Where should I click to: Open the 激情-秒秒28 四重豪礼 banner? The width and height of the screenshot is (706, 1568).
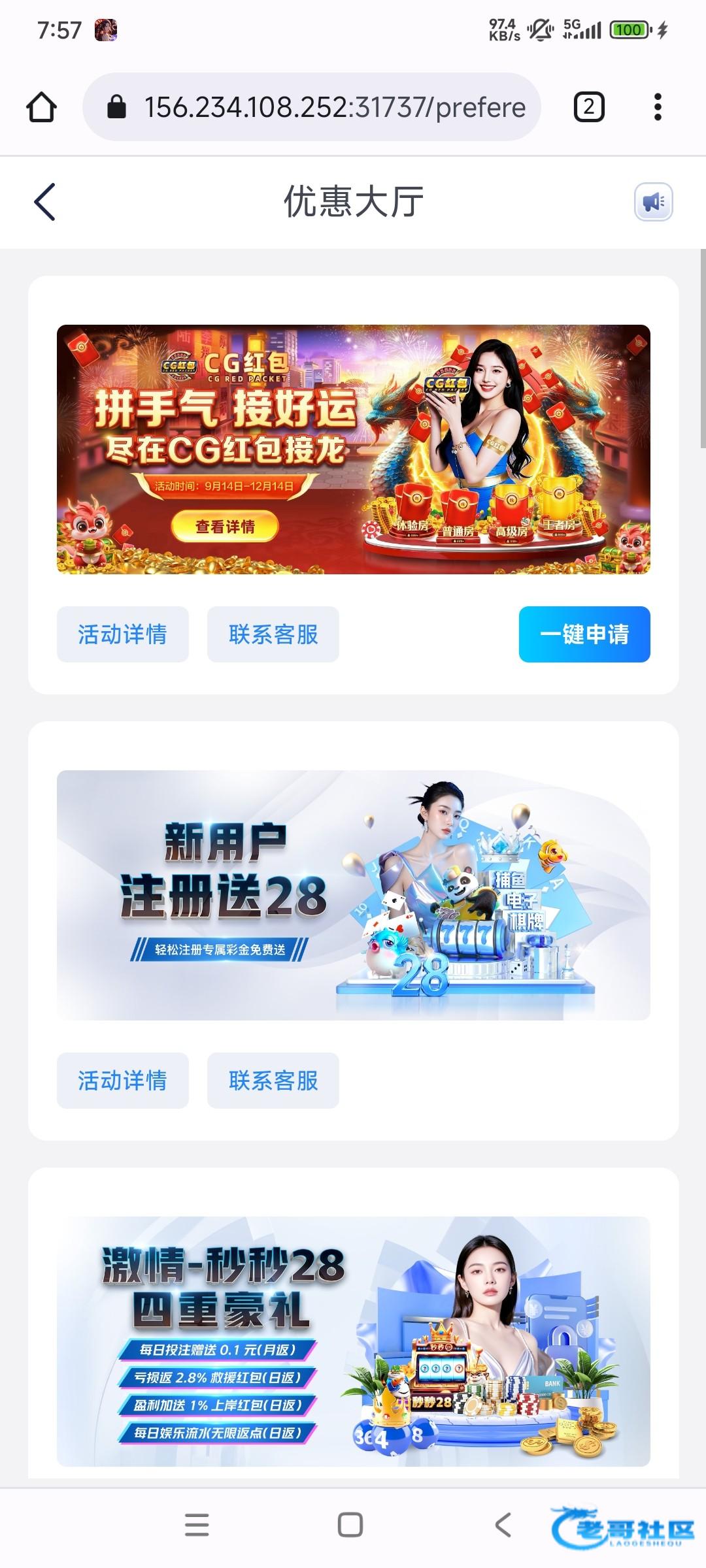pos(353,1341)
